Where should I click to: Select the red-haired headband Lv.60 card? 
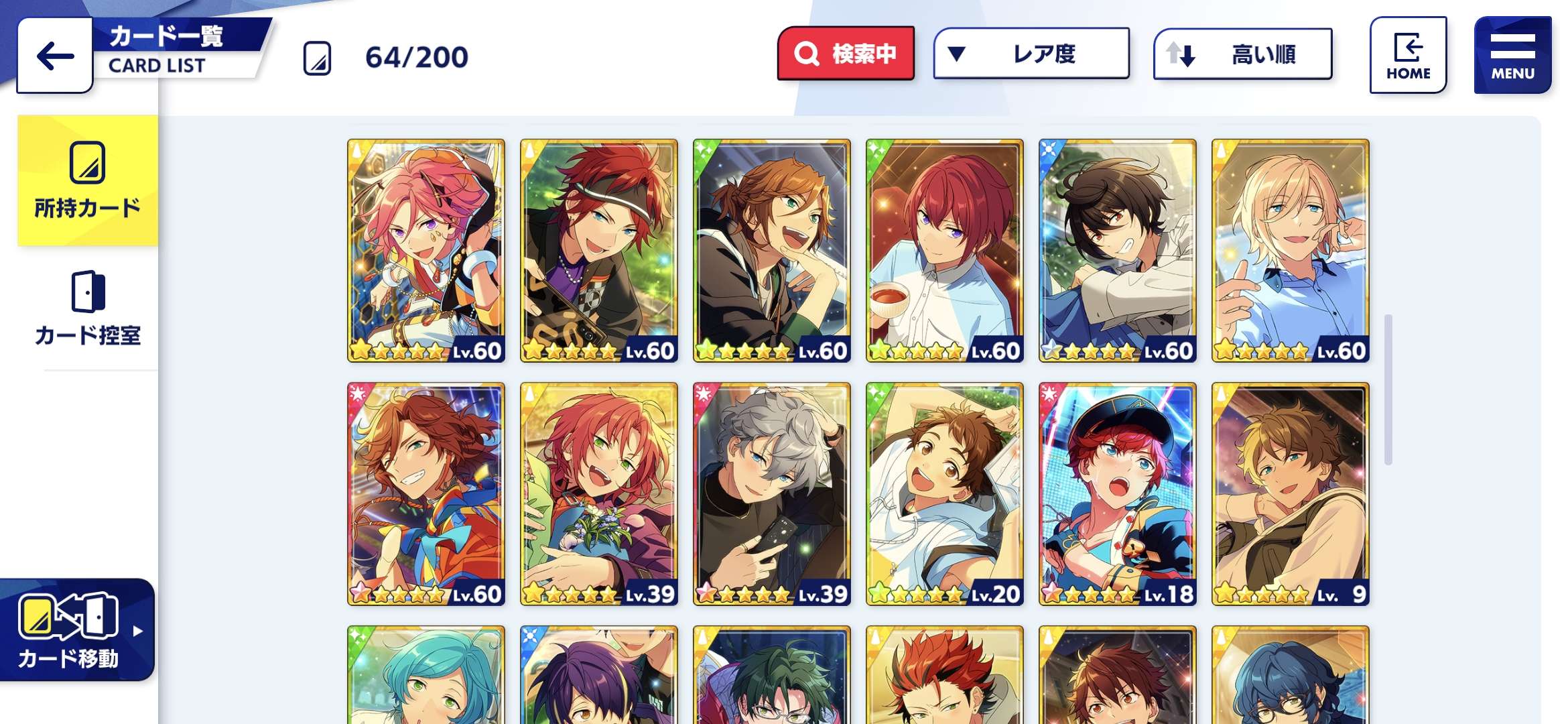point(599,250)
